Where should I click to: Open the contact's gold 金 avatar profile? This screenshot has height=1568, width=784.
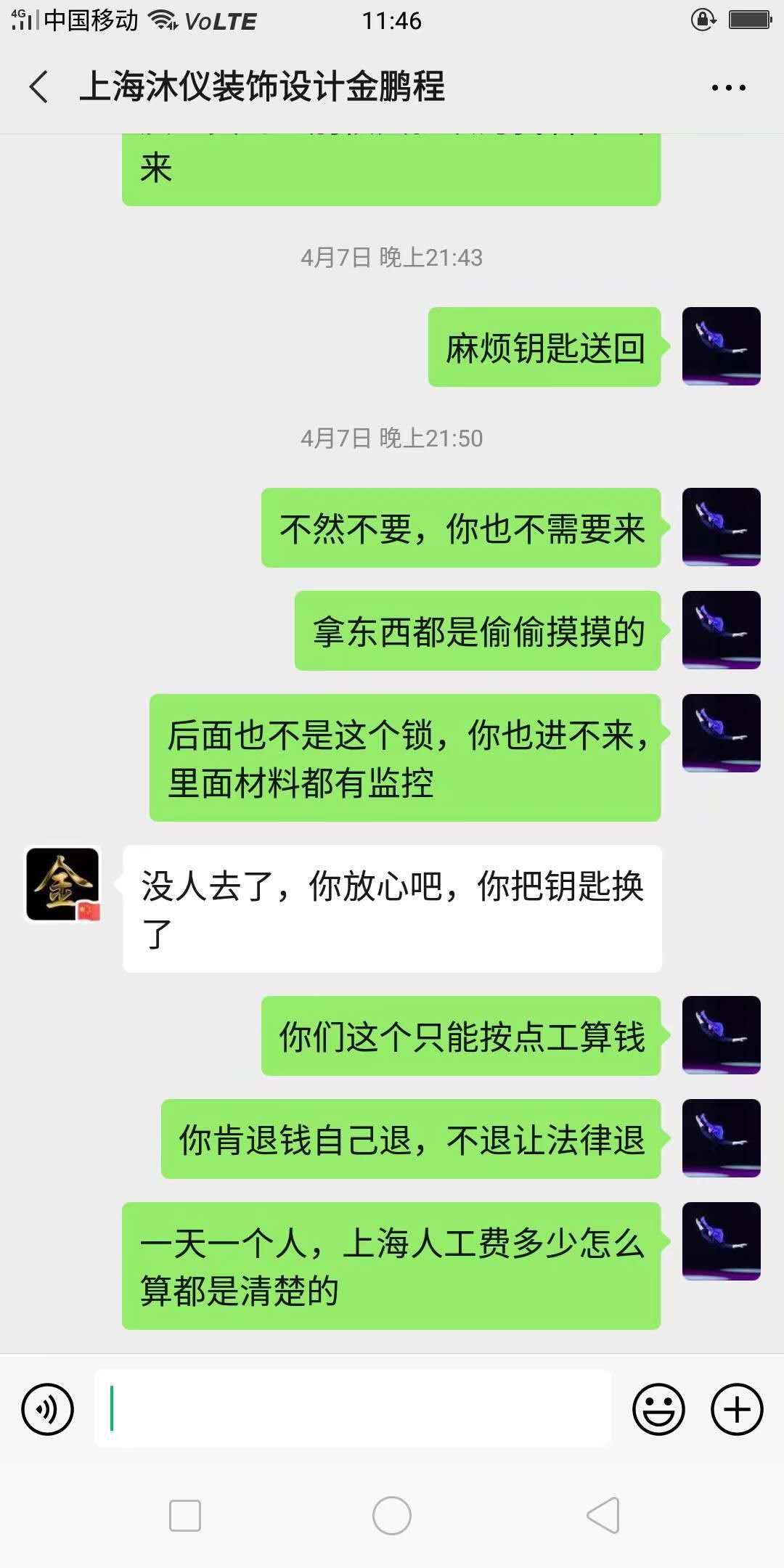click(x=63, y=883)
